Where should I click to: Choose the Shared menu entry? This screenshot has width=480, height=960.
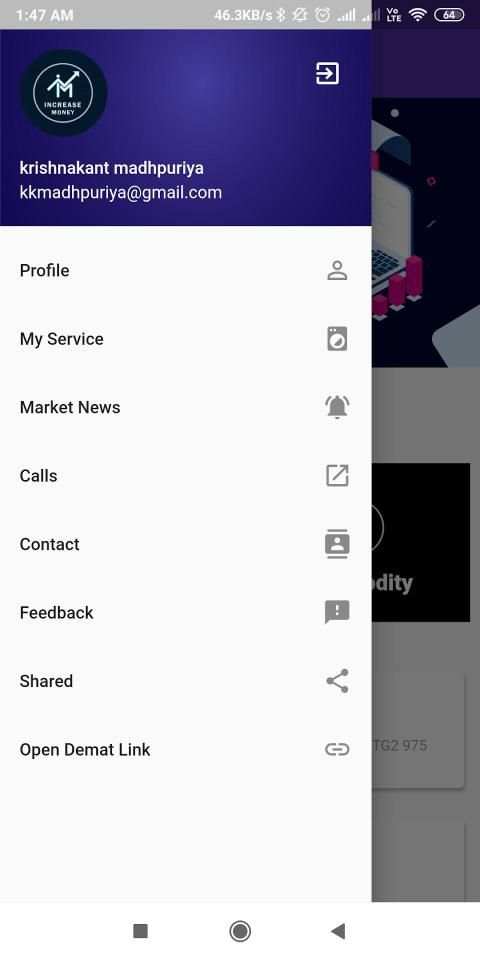[186, 681]
